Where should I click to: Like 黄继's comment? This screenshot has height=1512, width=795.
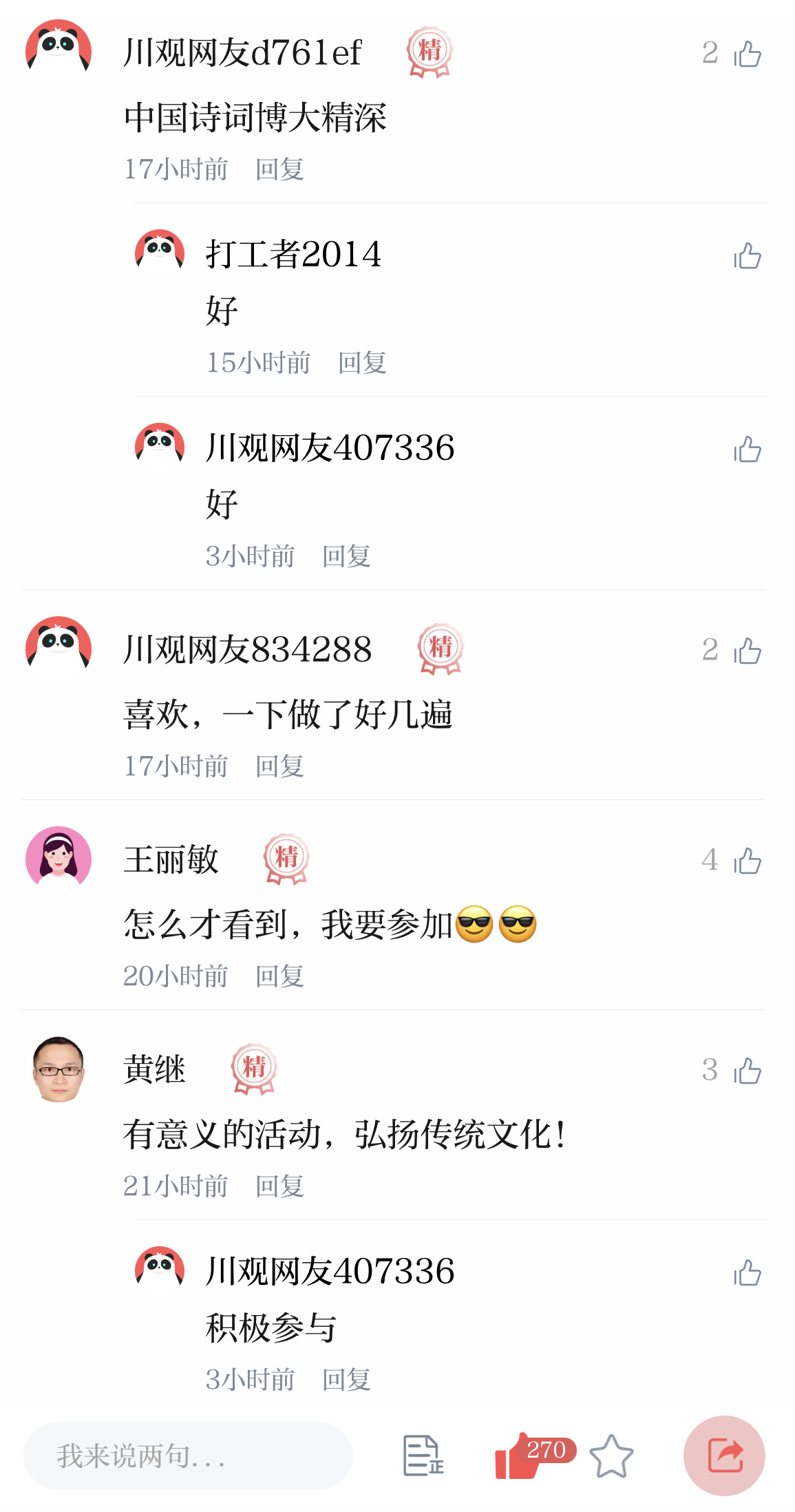tap(747, 1071)
